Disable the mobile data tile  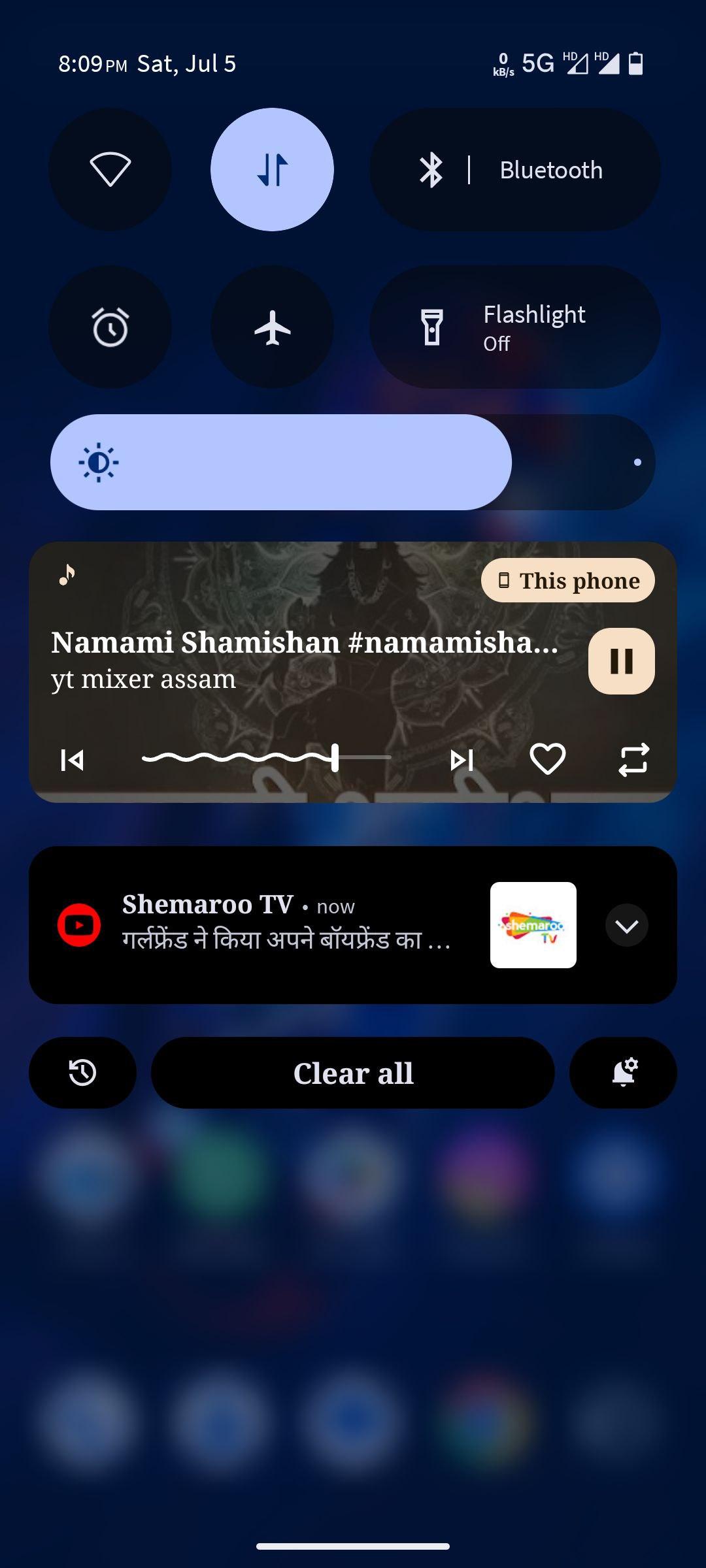(272, 169)
